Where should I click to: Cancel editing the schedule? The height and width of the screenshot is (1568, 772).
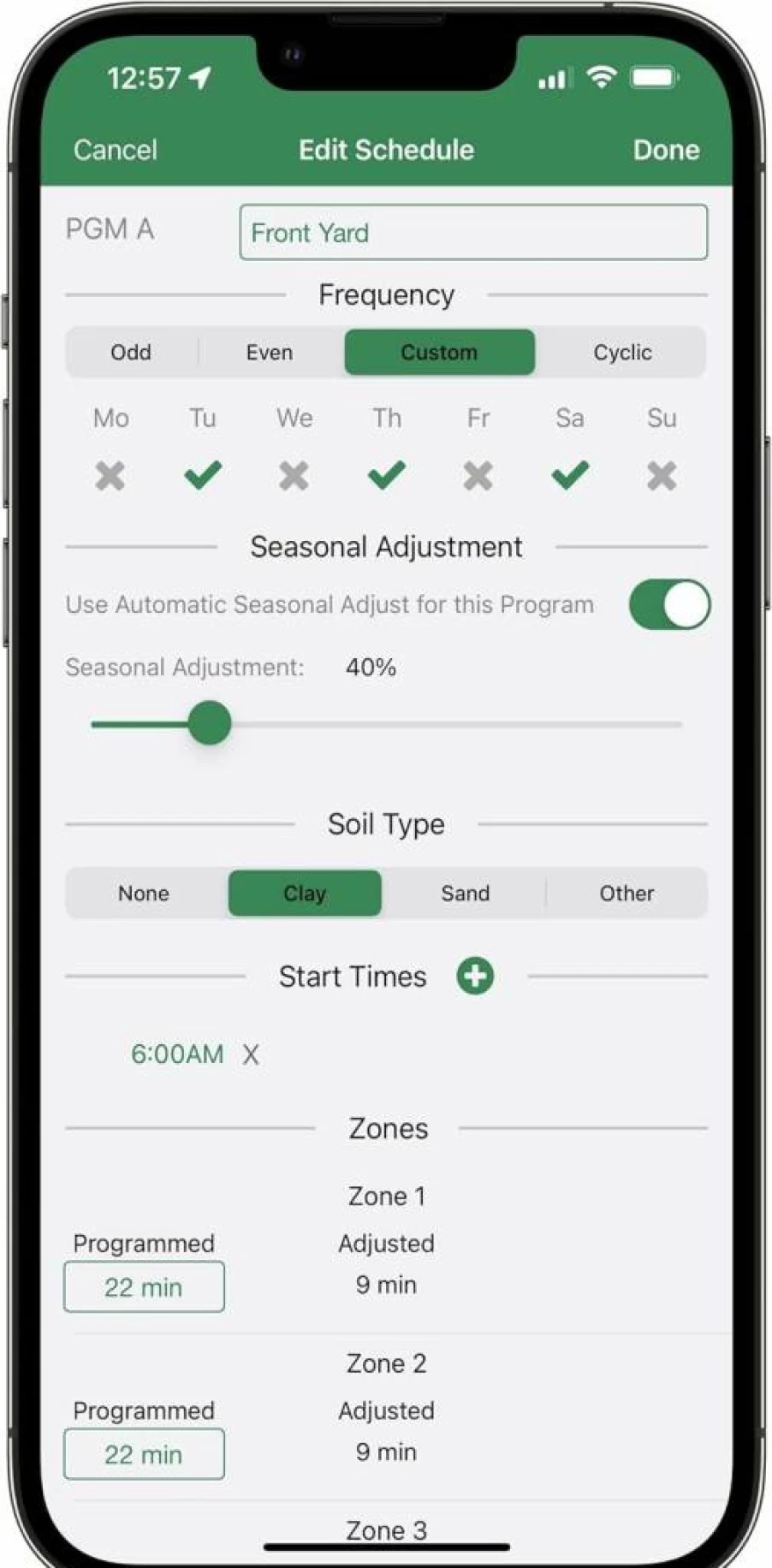tap(115, 150)
